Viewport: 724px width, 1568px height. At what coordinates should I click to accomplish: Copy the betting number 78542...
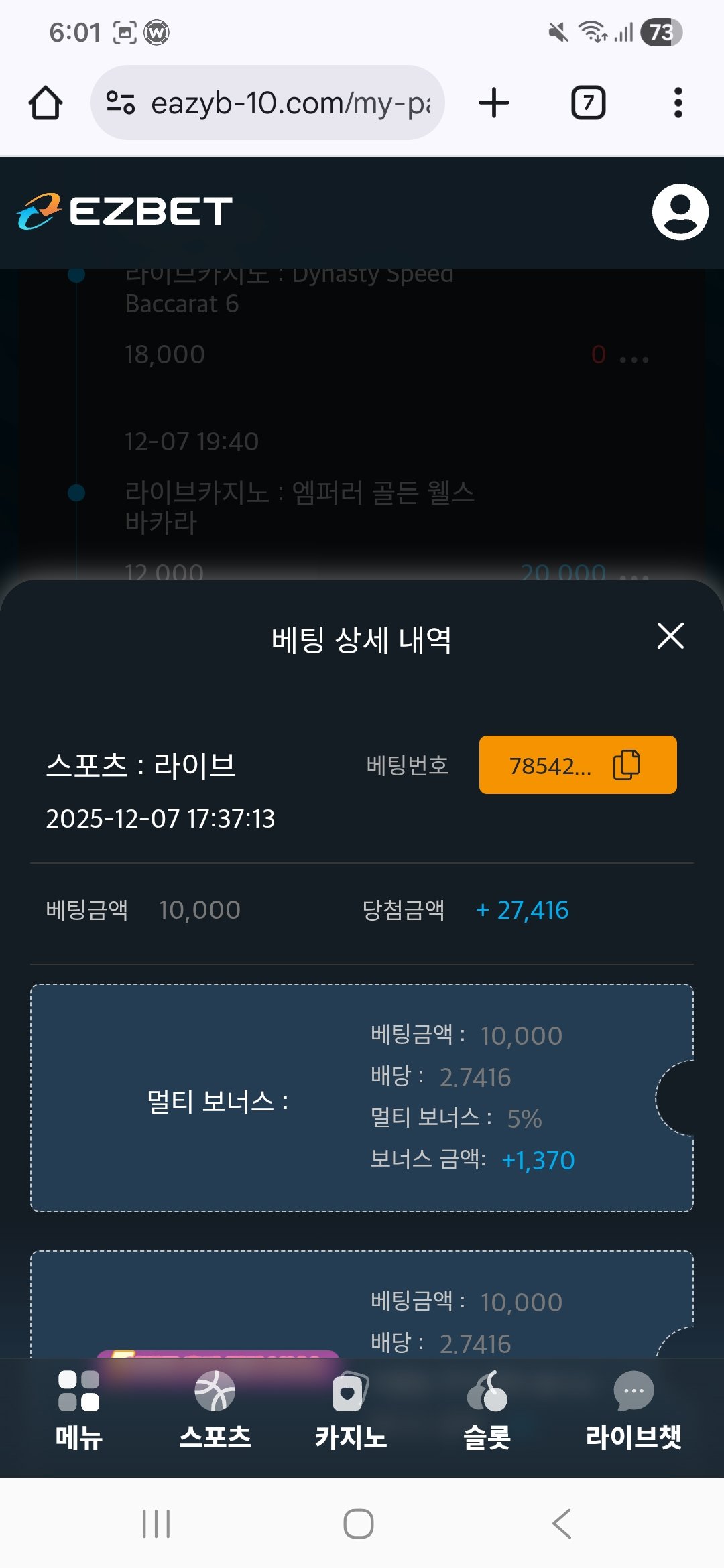(x=626, y=765)
